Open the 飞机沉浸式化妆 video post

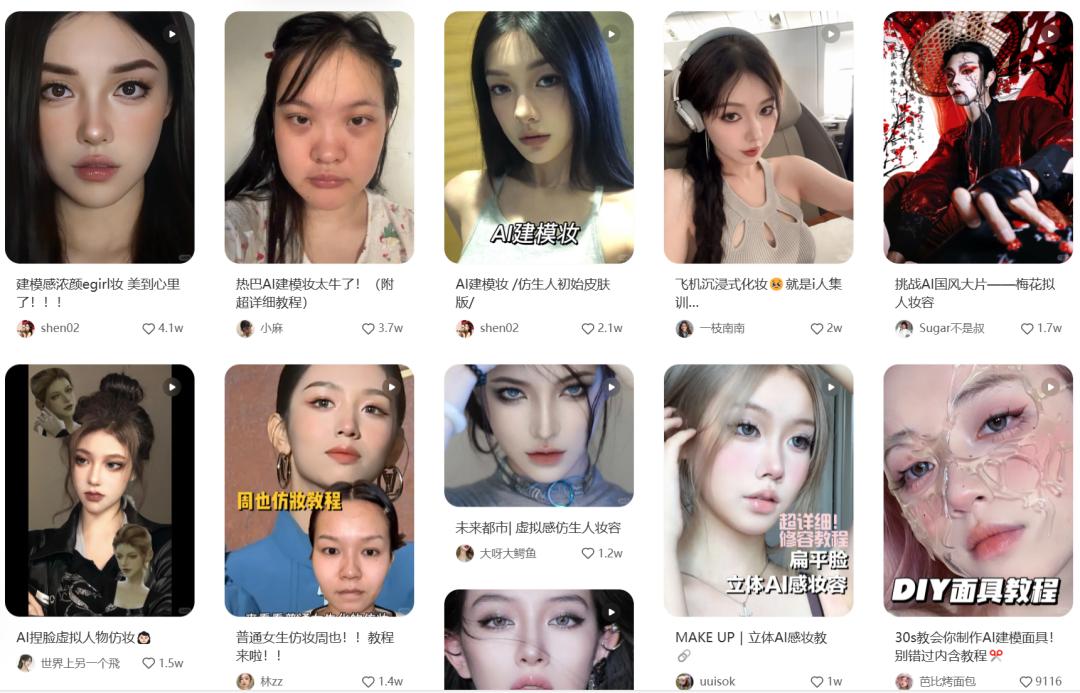point(758,137)
